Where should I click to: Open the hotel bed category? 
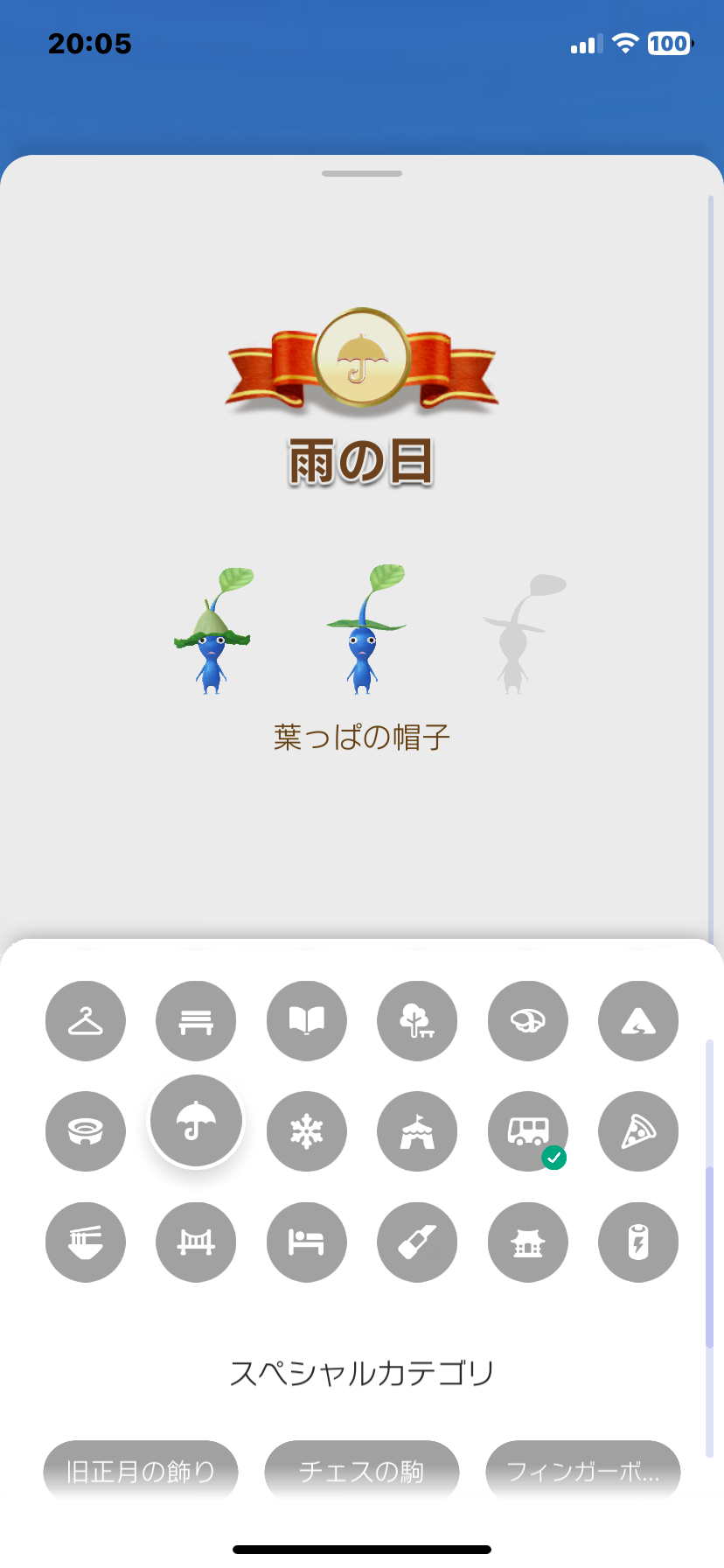[307, 1242]
